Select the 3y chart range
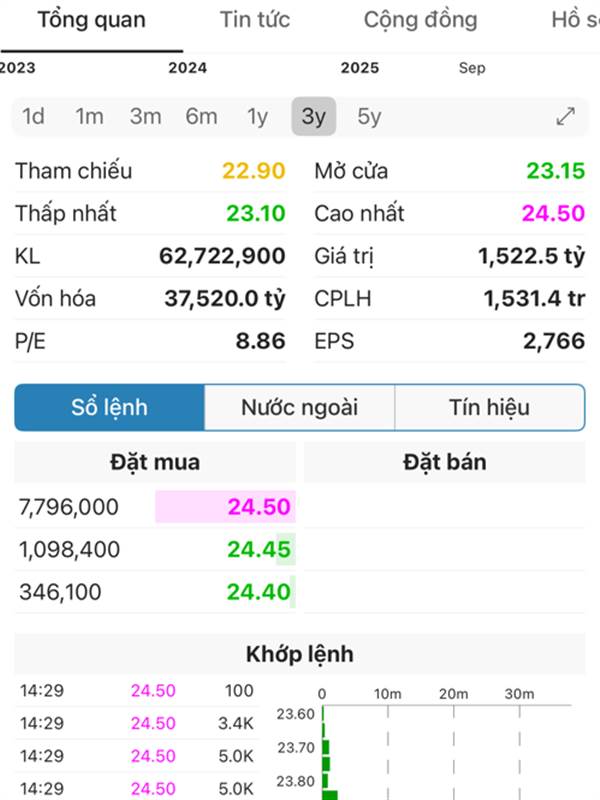The image size is (600, 800). click(314, 117)
